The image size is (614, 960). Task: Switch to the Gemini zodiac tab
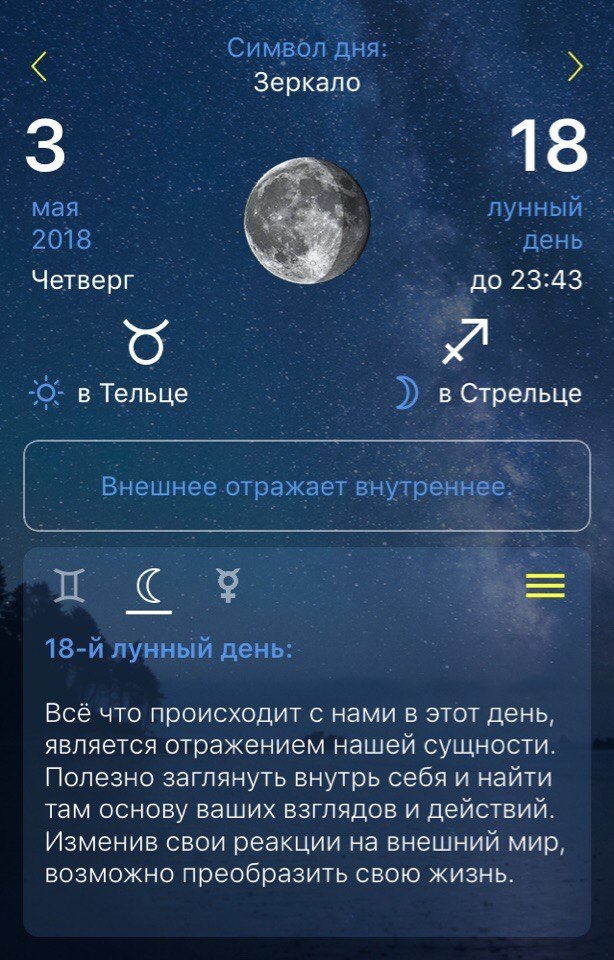pos(70,586)
